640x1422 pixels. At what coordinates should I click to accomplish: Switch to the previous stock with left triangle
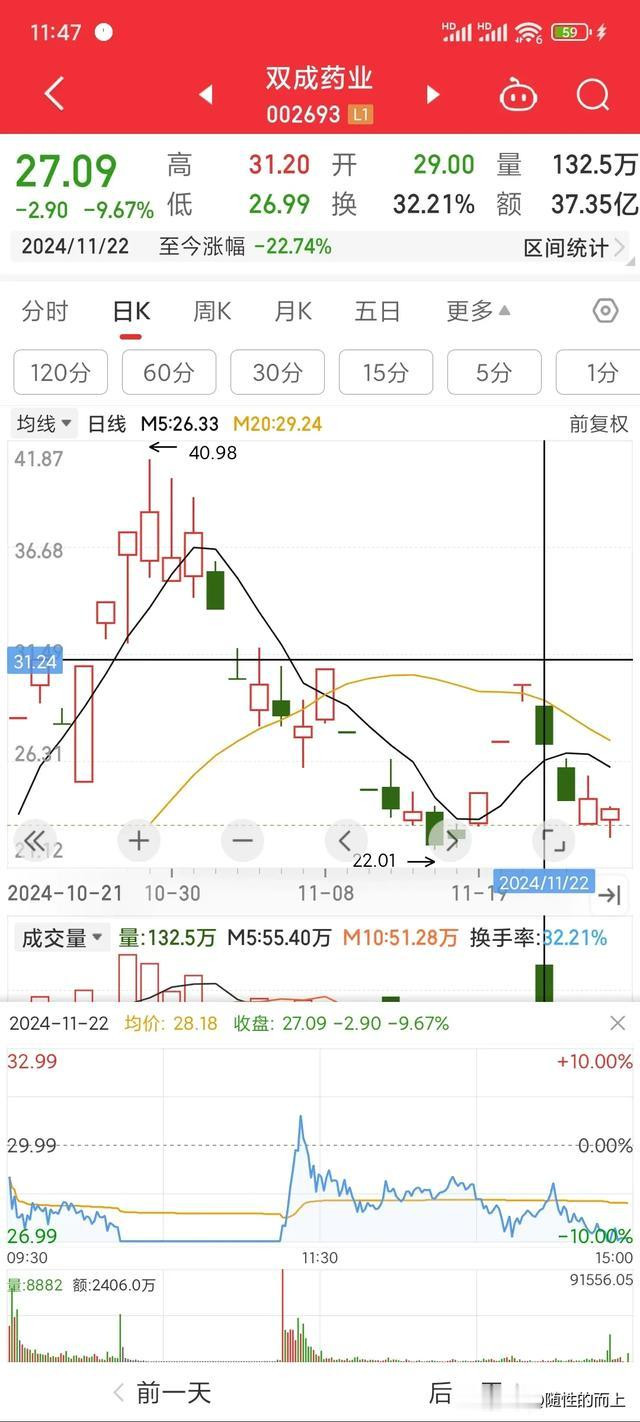click(x=205, y=95)
